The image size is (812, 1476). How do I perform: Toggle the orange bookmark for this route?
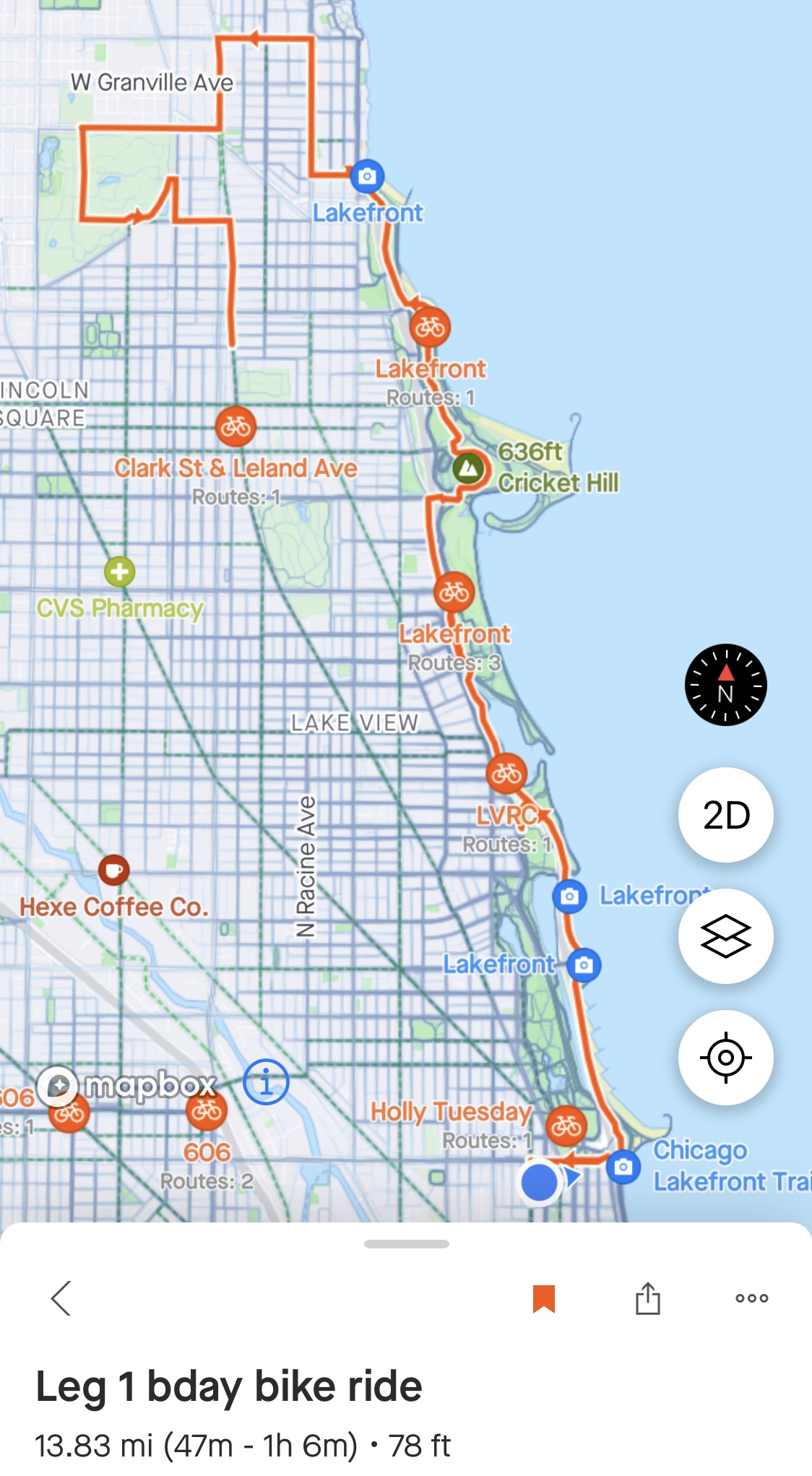[543, 1298]
